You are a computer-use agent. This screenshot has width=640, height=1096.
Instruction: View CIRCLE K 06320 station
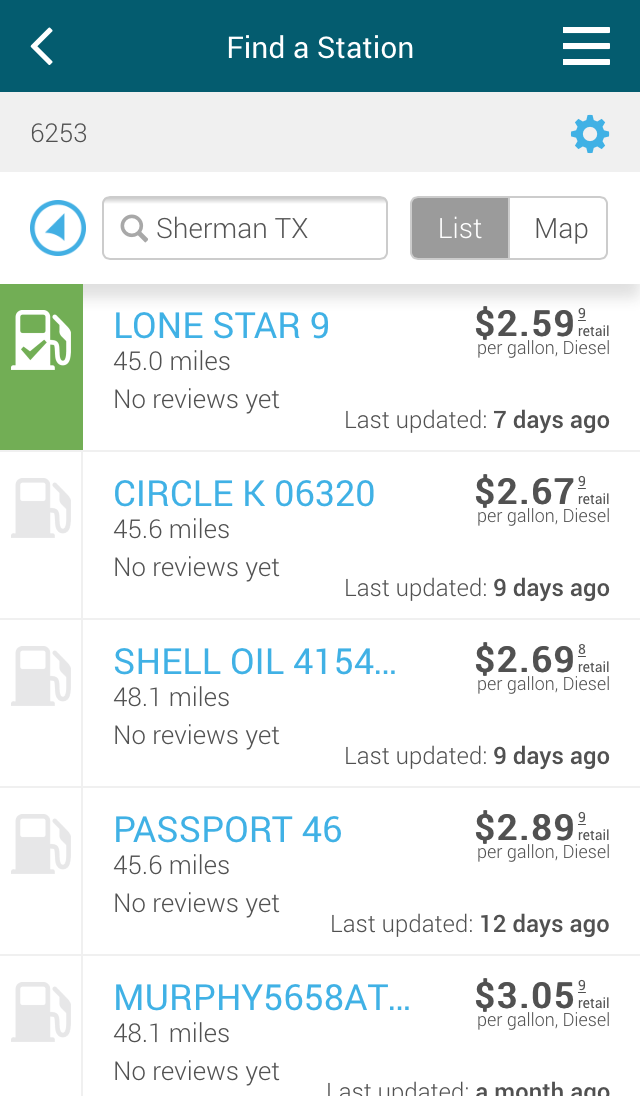244,494
